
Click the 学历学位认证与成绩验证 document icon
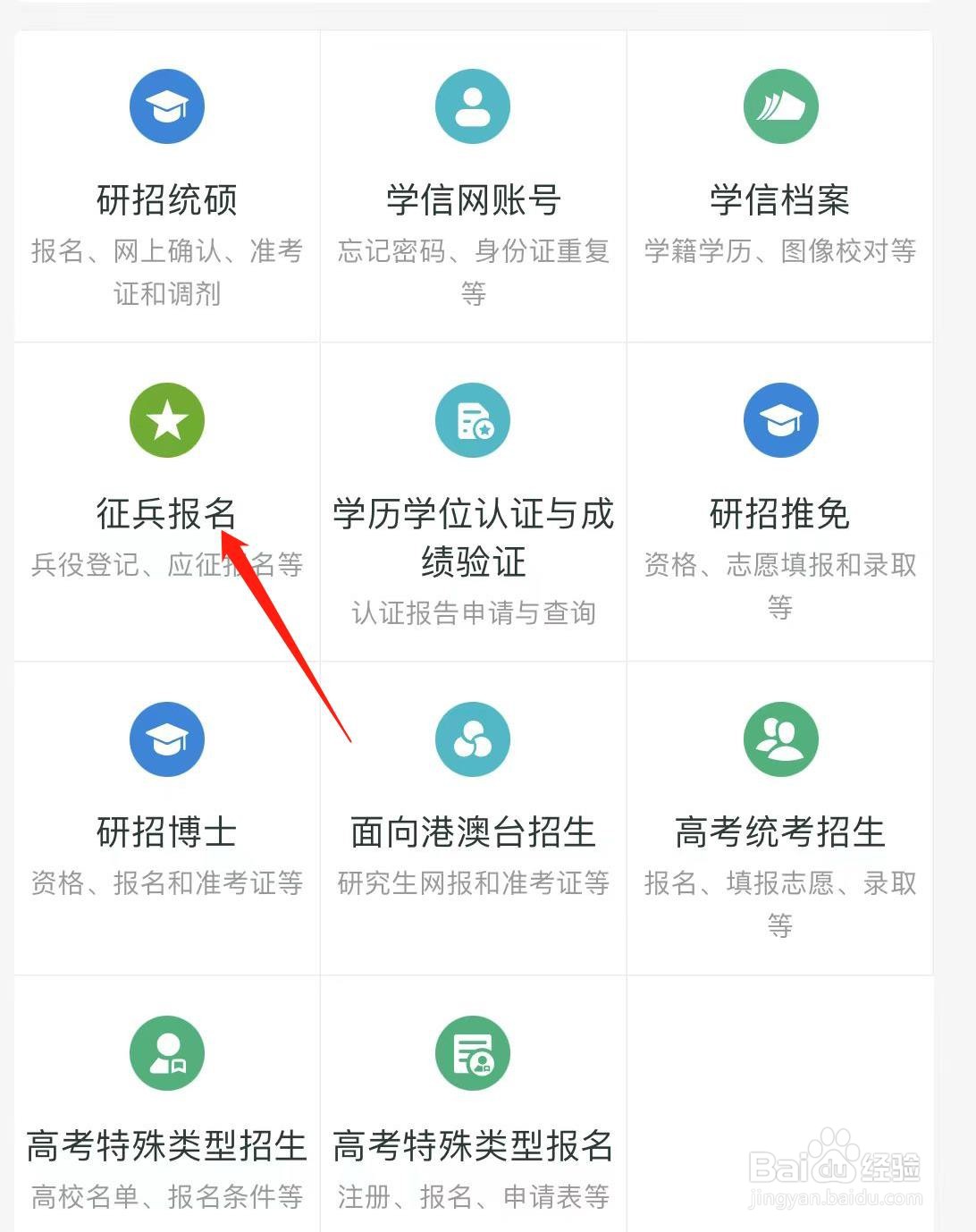click(x=473, y=419)
